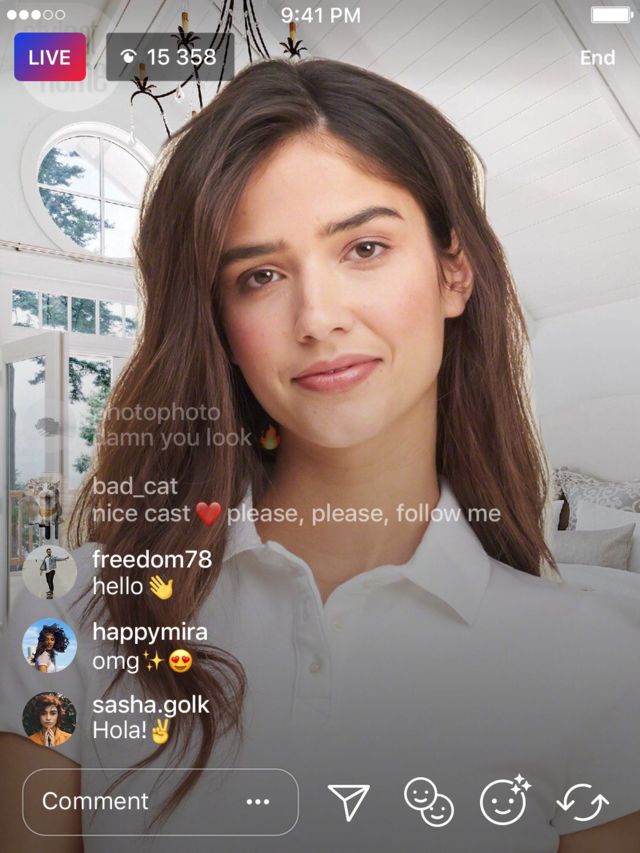
Task: Flip the camera with rotate arrows icon
Action: [x=583, y=802]
